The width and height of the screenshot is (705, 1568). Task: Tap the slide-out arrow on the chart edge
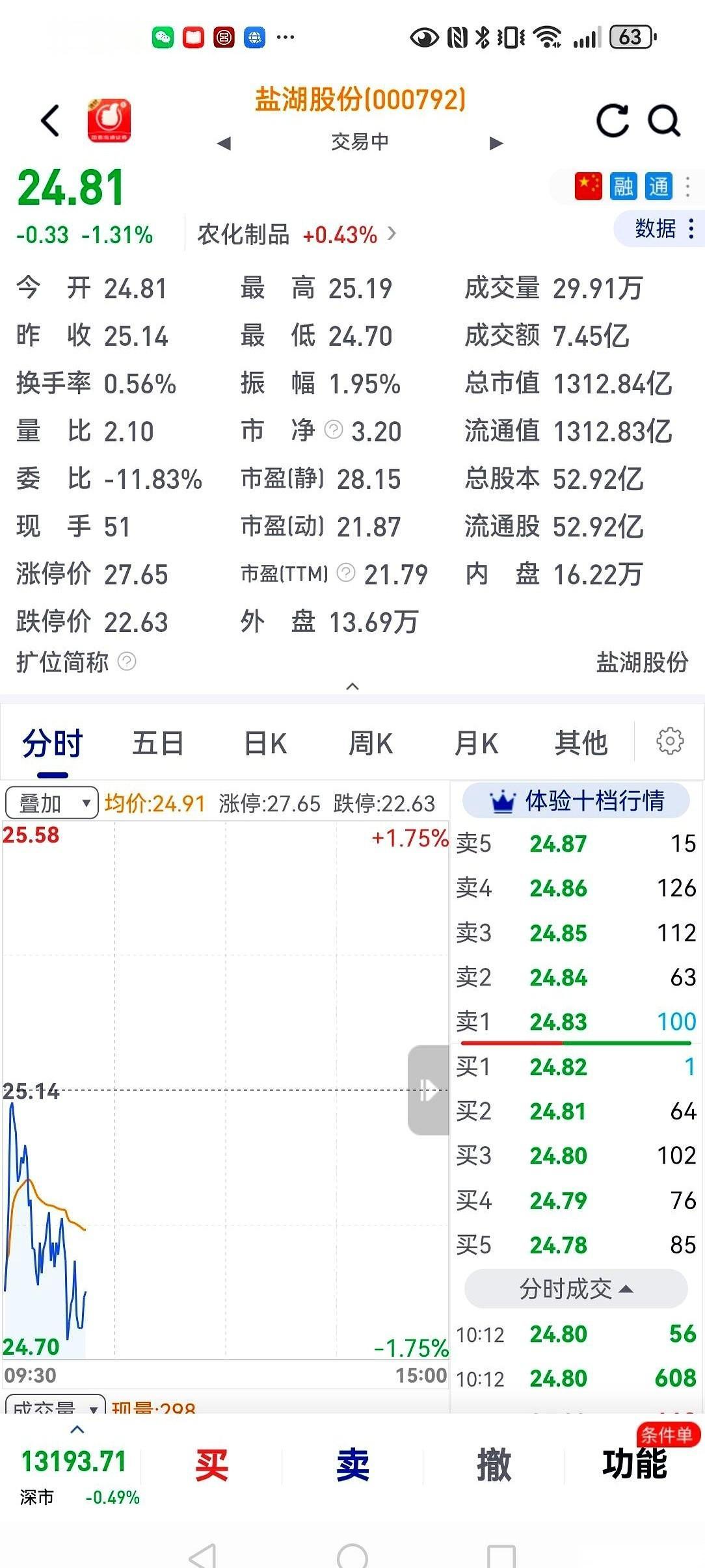[427, 1091]
